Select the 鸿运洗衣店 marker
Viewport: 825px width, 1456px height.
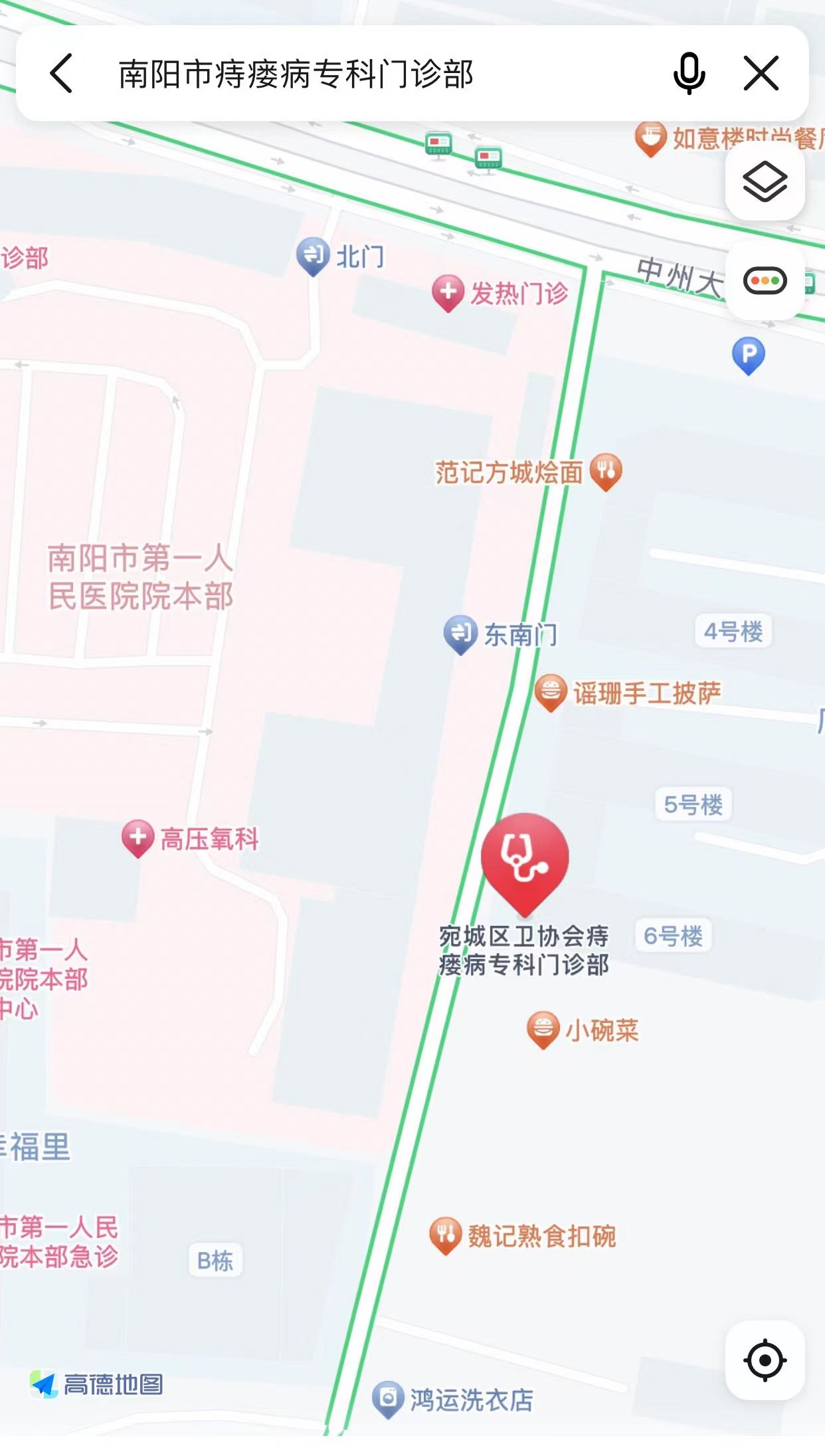[388, 1399]
